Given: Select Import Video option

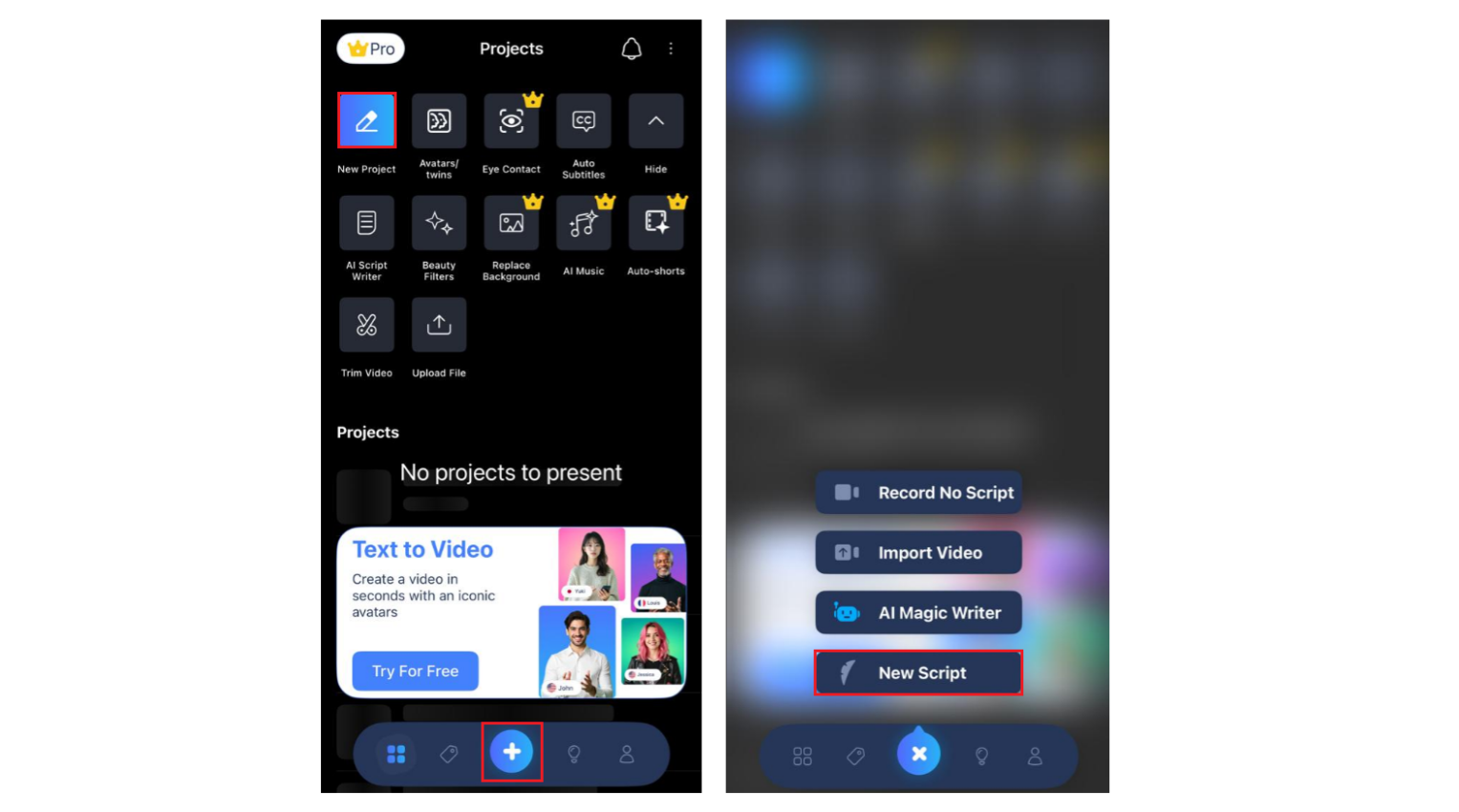Looking at the screenshot, I should pyautogui.click(x=918, y=553).
